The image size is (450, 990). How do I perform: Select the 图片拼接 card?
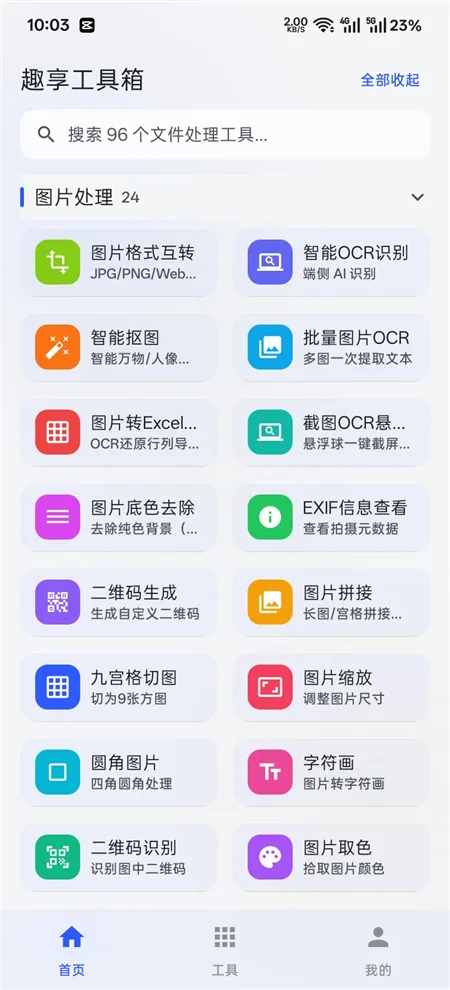331,602
